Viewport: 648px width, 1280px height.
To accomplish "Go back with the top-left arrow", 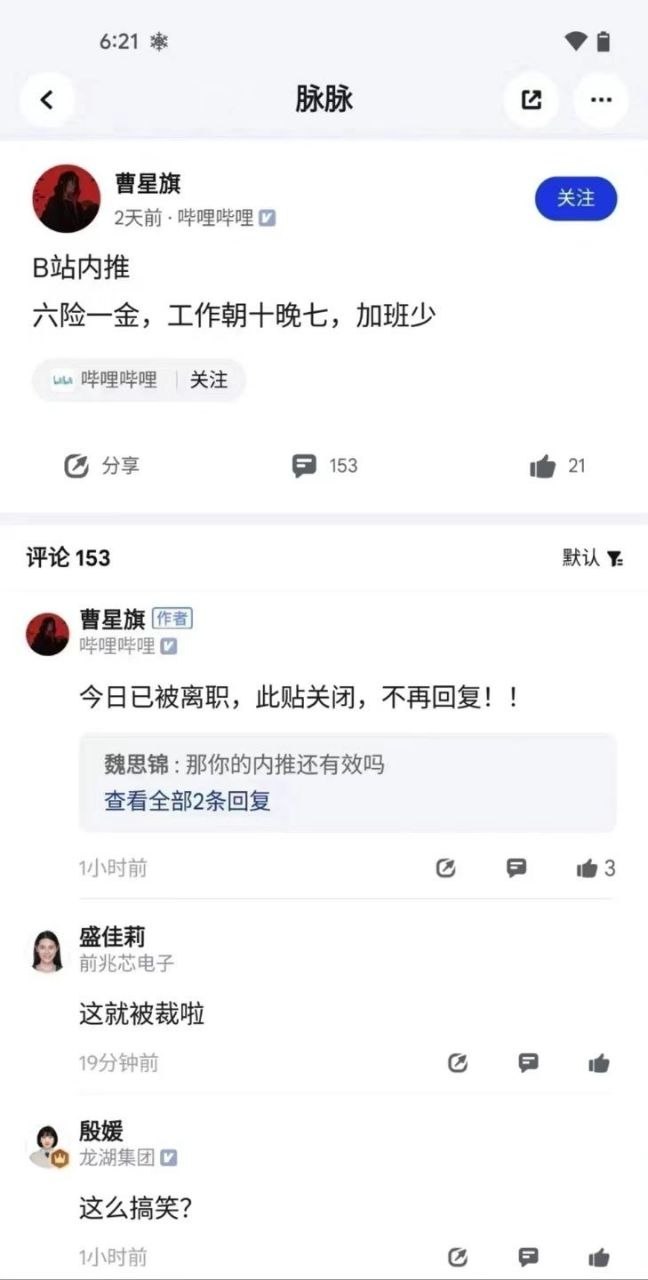I will click(x=46, y=99).
